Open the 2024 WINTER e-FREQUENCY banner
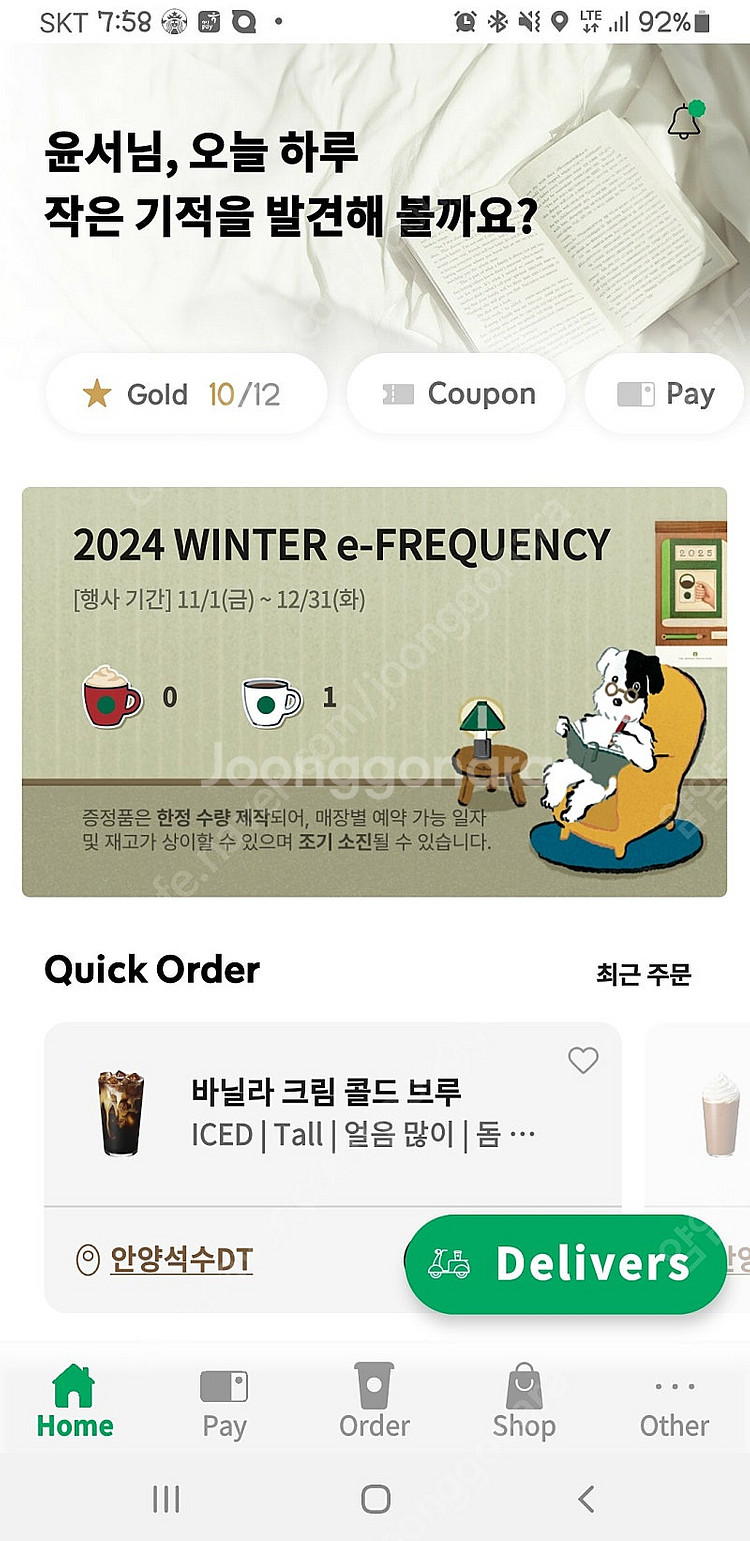Image resolution: width=750 pixels, height=1541 pixels. (375, 690)
